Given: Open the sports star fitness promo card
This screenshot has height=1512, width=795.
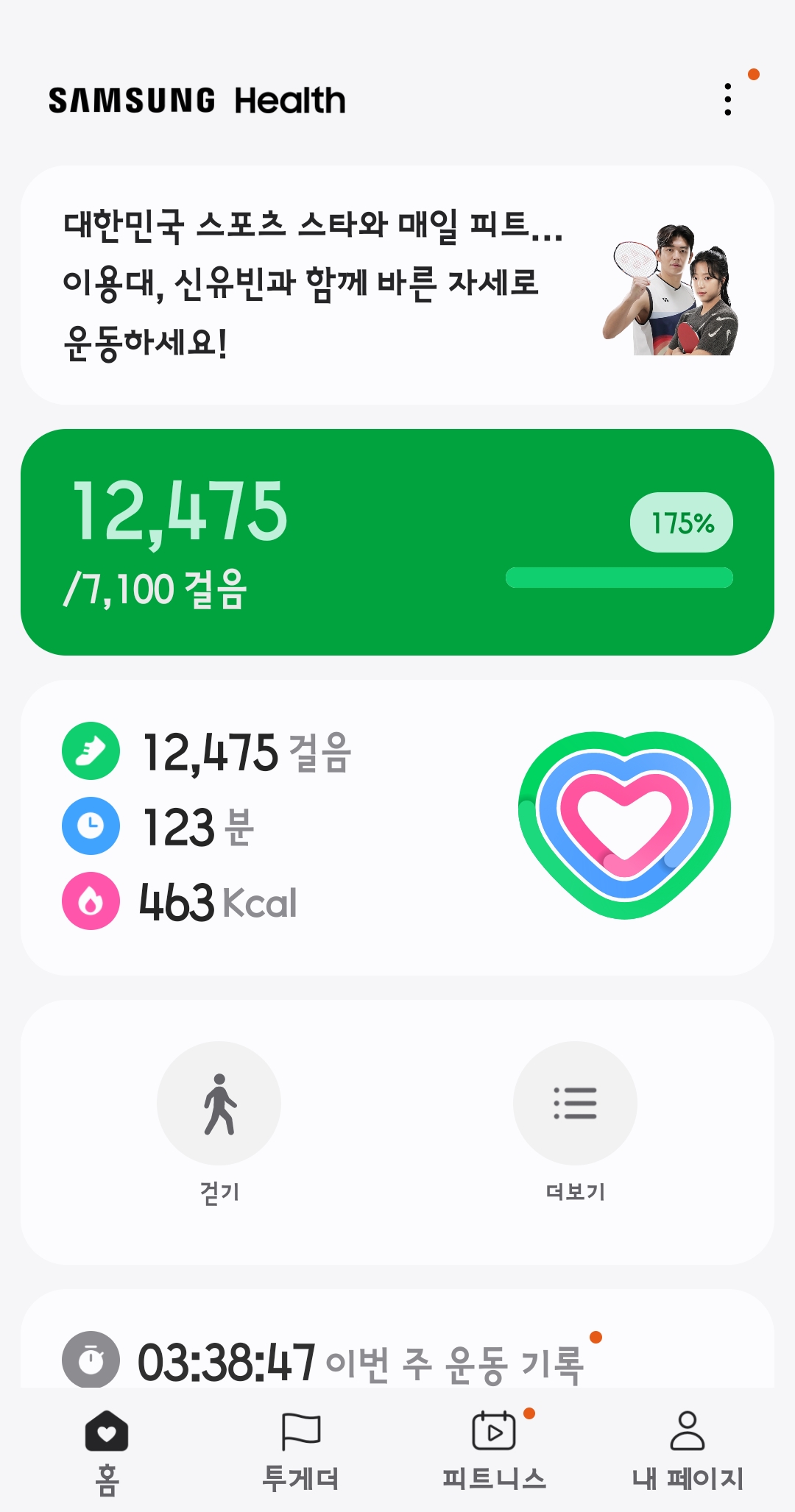Looking at the screenshot, I should [x=397, y=285].
